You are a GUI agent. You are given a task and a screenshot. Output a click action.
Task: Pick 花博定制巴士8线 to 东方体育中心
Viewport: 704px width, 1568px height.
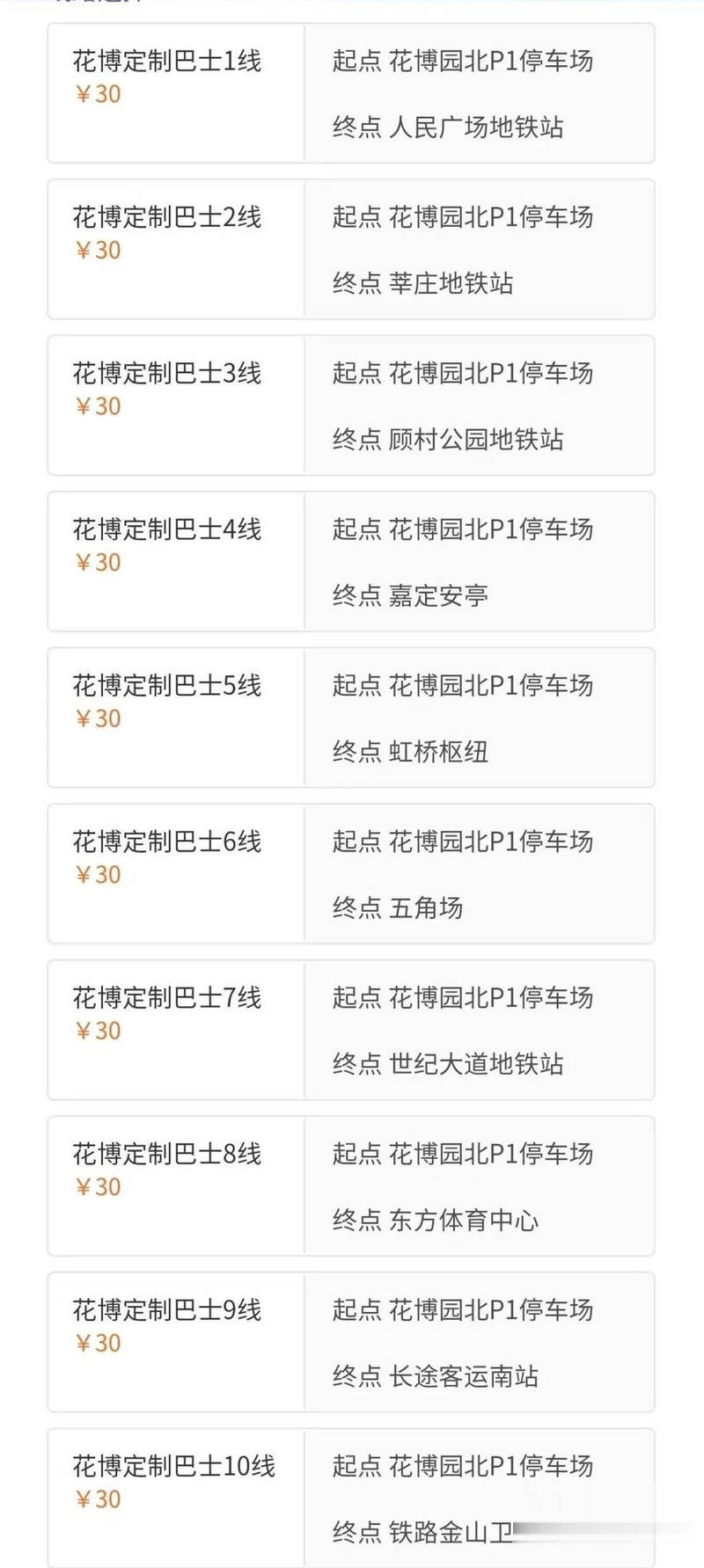pos(351,1185)
